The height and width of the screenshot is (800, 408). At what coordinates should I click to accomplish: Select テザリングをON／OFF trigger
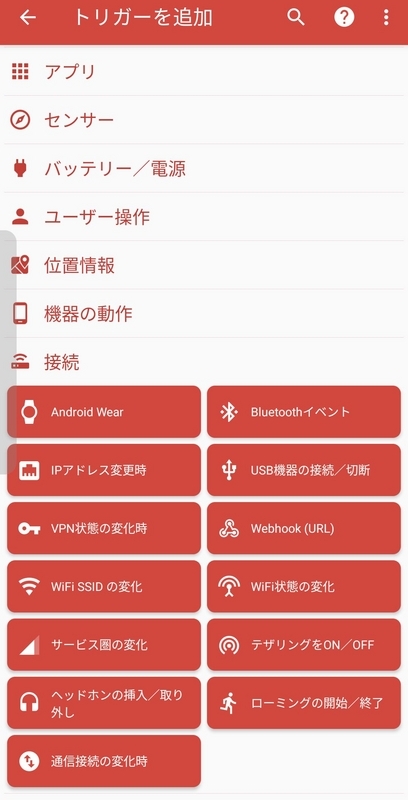tap(304, 644)
